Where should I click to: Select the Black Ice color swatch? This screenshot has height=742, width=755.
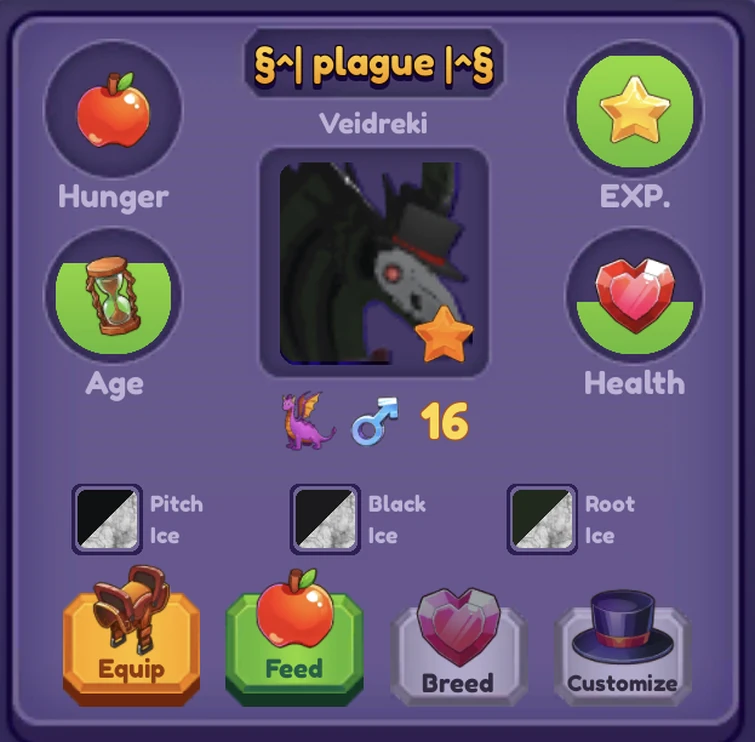coord(325,519)
